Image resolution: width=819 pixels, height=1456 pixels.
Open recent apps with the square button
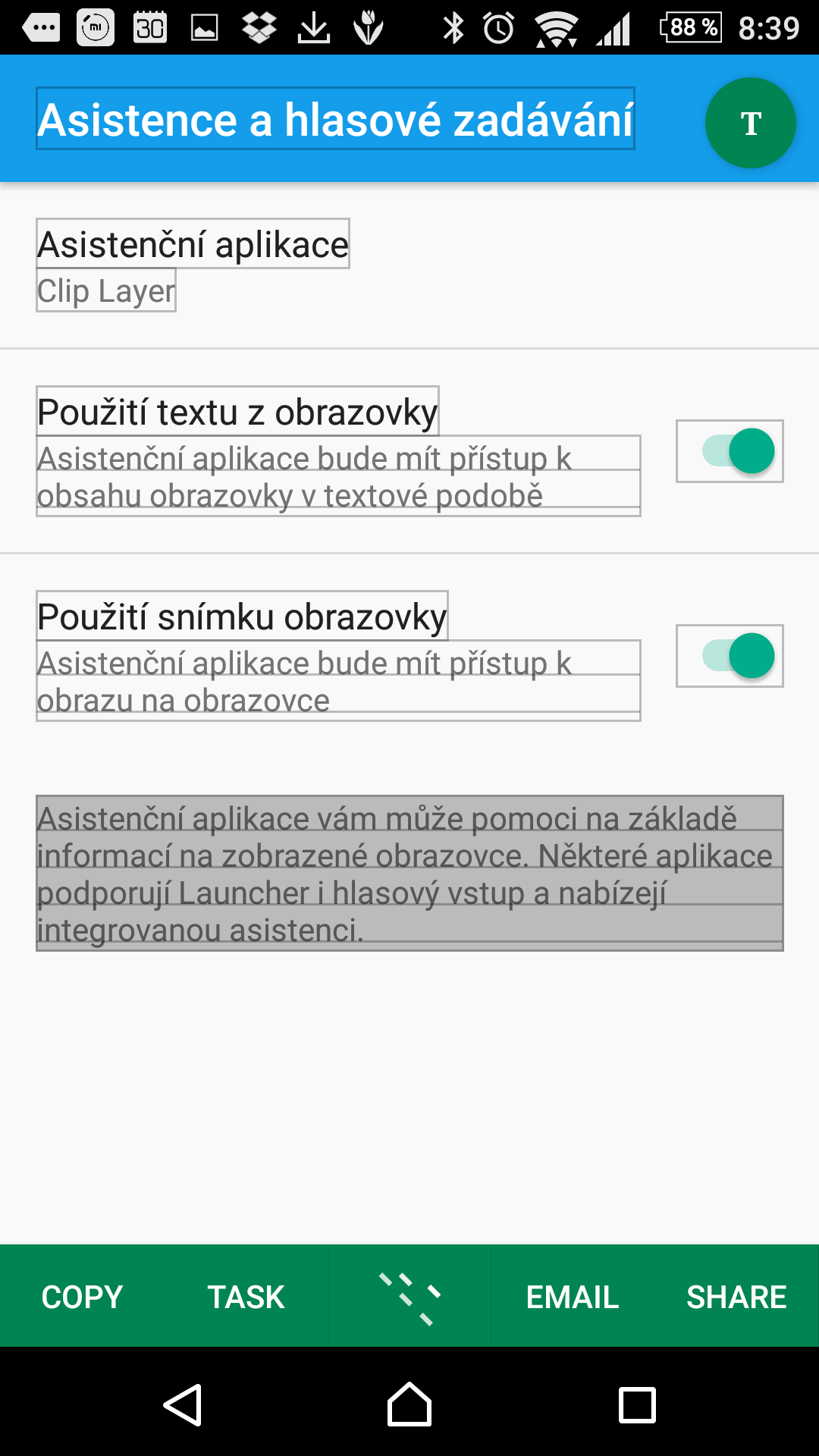pyautogui.click(x=637, y=1405)
